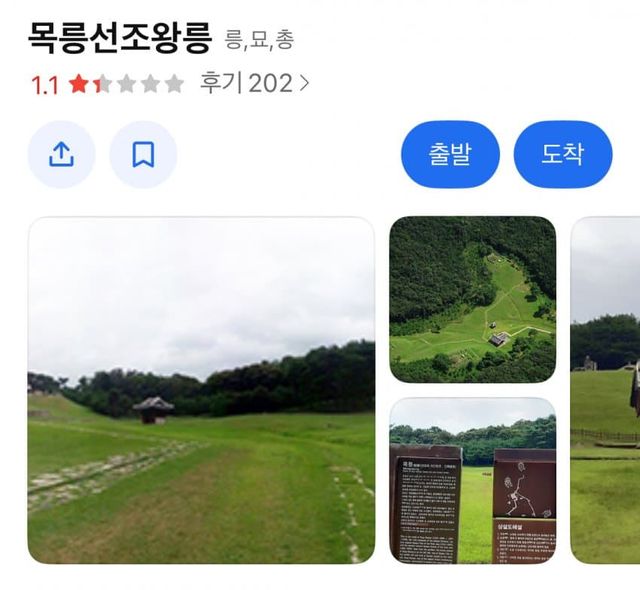Share this place via the share icon
Viewport: 640px width, 590px height.
click(61, 155)
